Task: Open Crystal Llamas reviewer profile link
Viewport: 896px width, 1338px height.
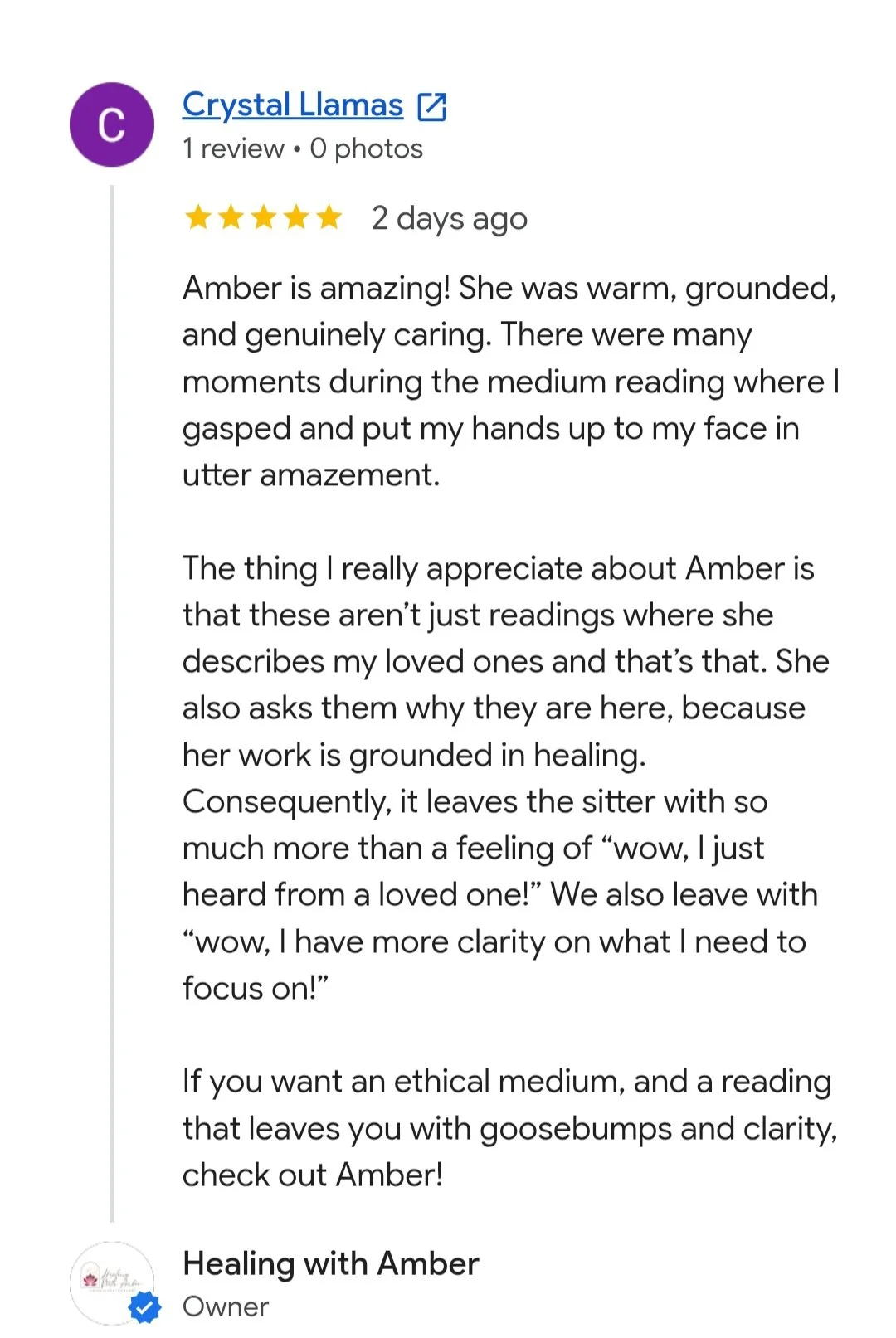Action: [x=292, y=105]
